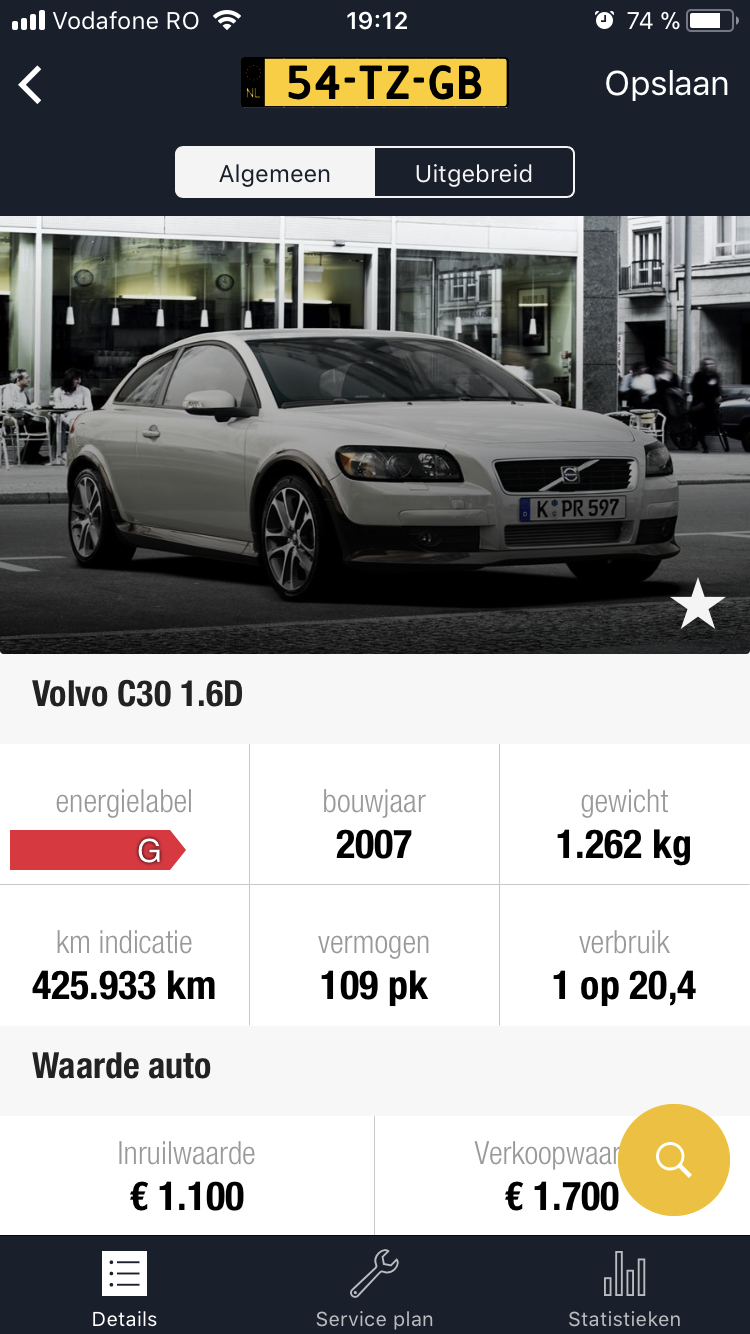
Task: Go back using the arrow icon
Action: 31,84
